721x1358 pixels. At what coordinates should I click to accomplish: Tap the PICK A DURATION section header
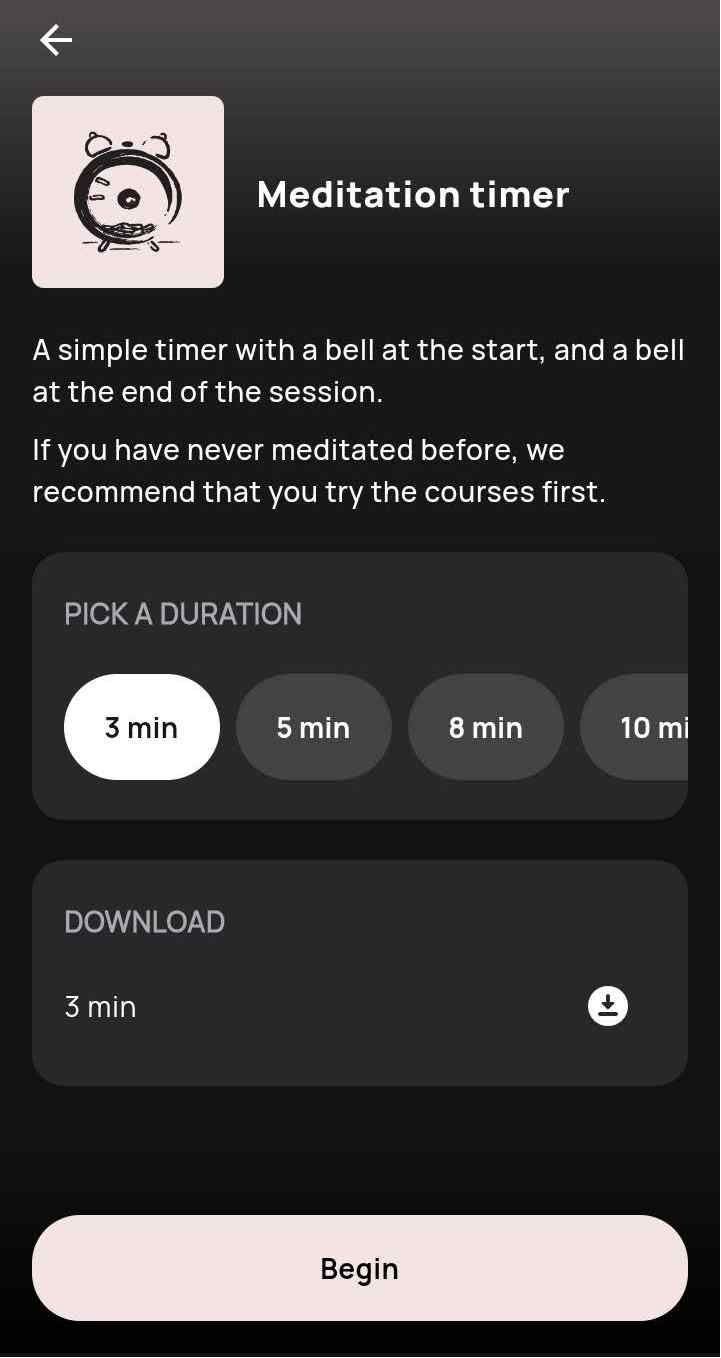click(x=183, y=613)
